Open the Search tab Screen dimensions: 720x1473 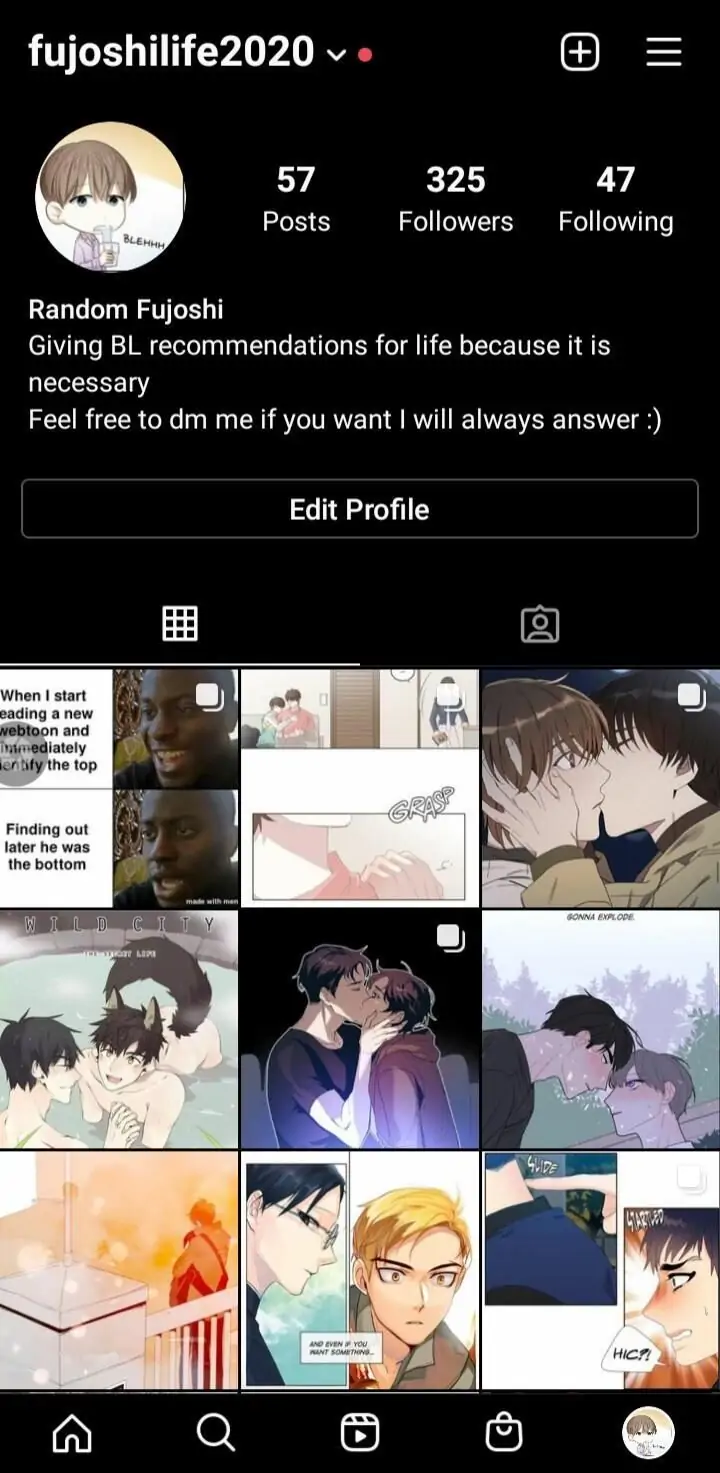pyautogui.click(x=216, y=1434)
